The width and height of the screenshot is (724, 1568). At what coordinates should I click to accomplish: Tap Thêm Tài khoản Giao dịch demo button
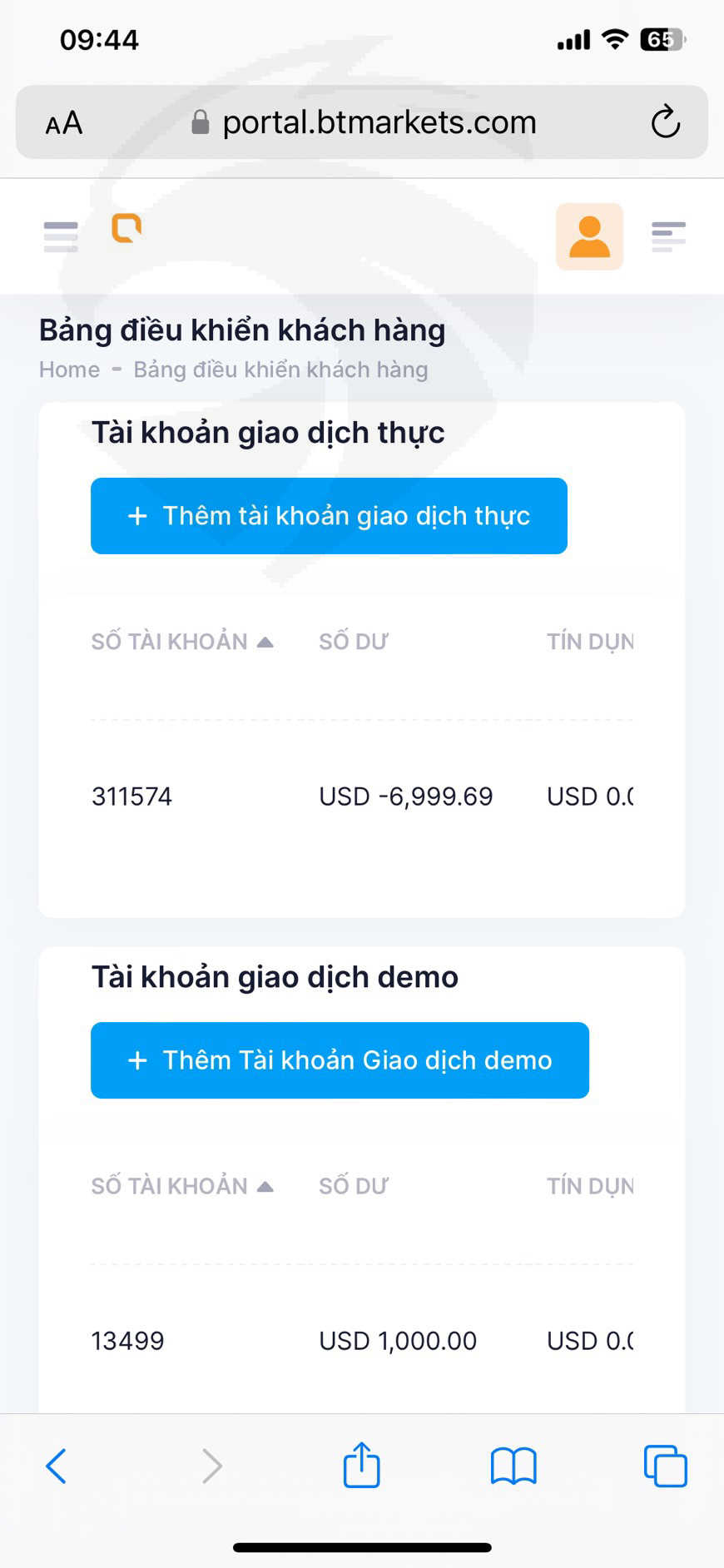click(x=340, y=1060)
